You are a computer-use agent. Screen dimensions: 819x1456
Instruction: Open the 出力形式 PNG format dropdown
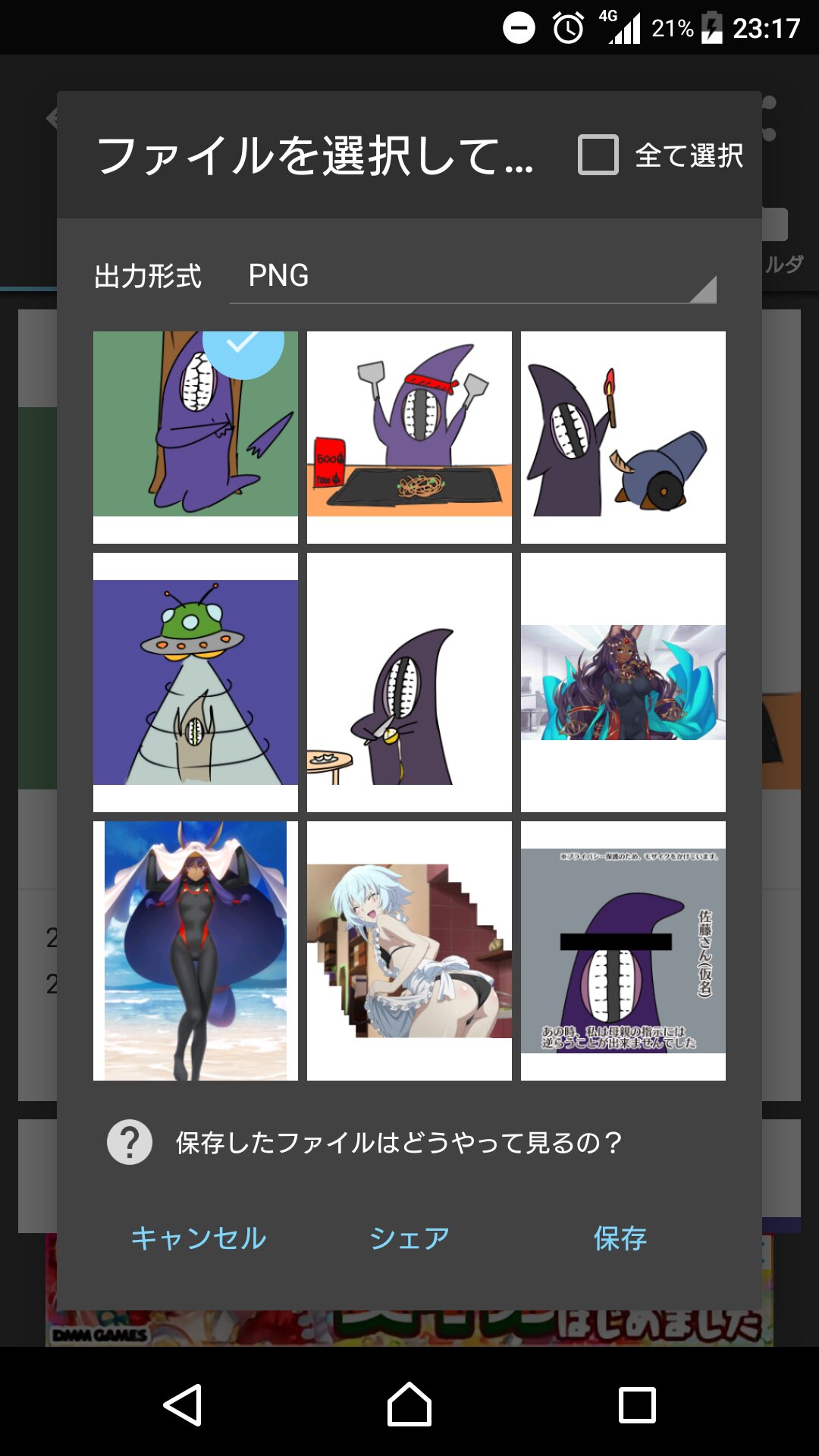click(473, 277)
